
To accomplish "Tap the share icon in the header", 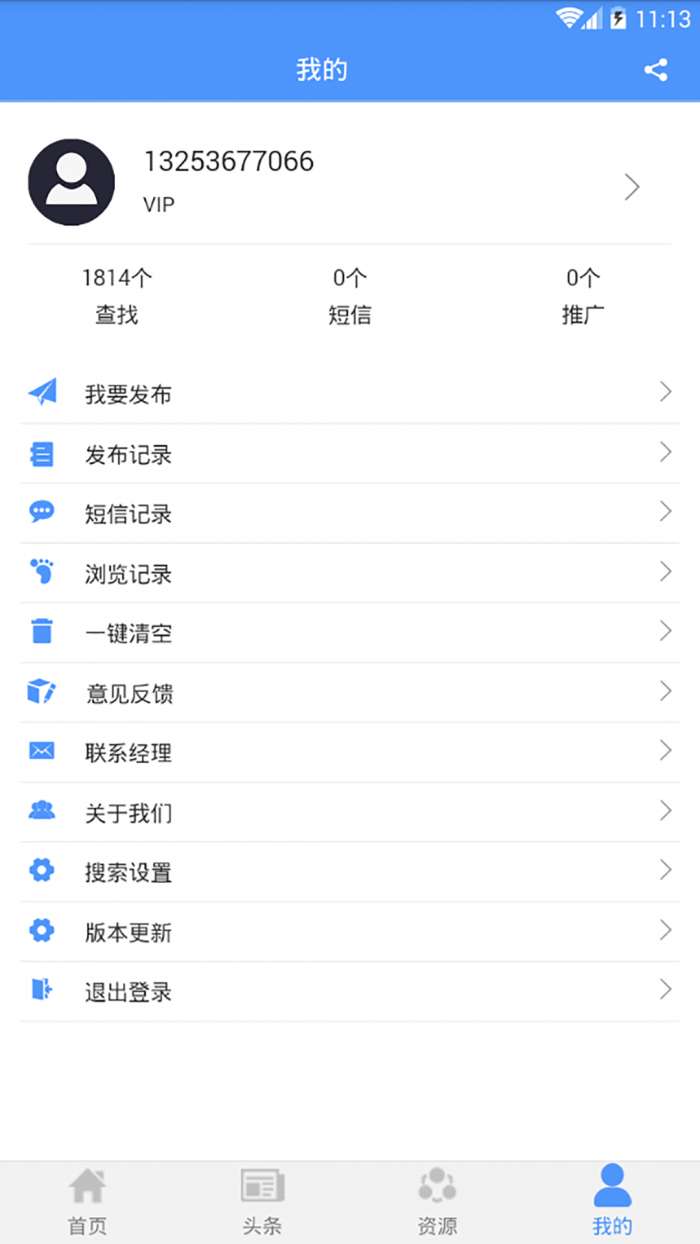I will [656, 70].
